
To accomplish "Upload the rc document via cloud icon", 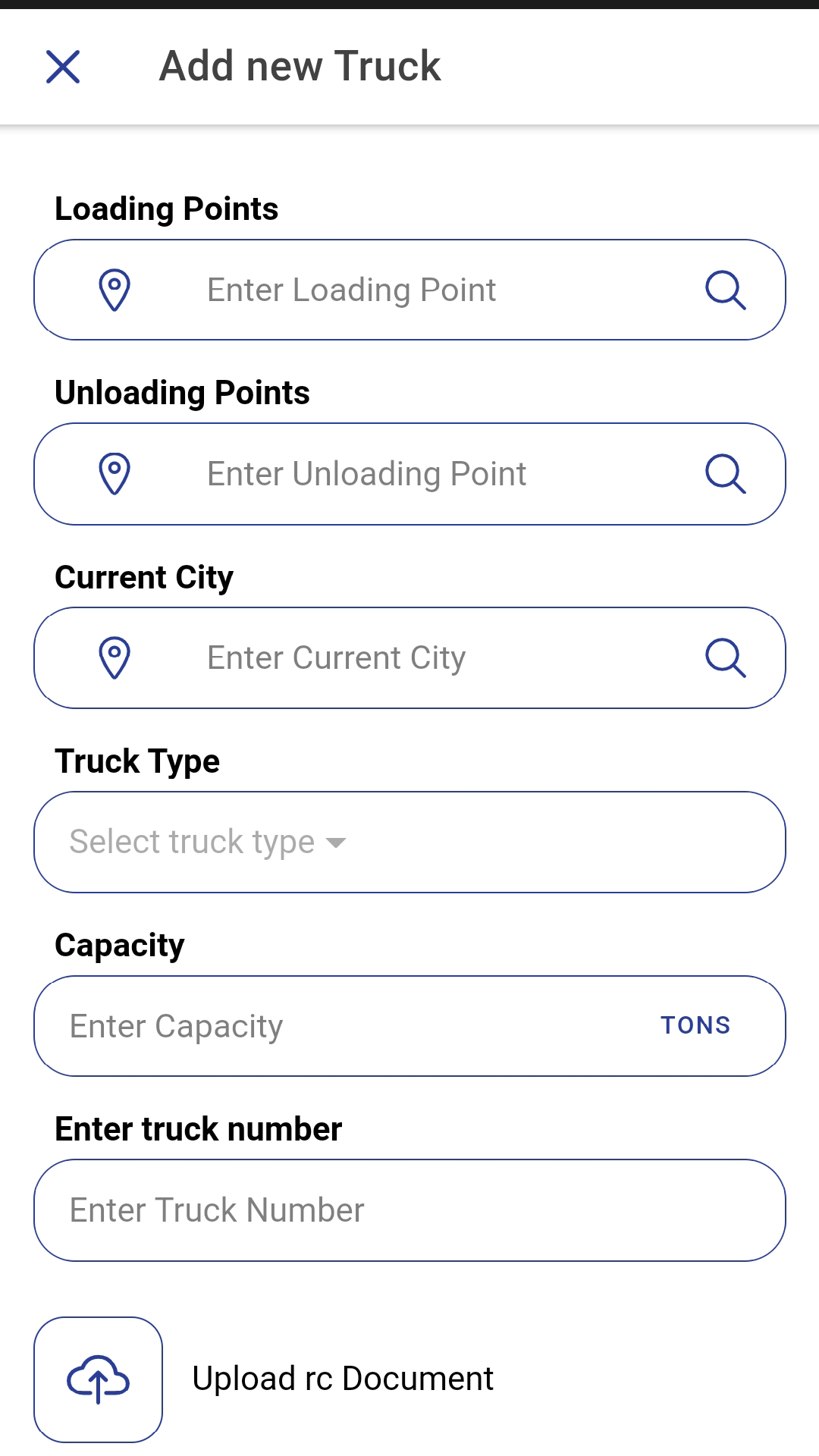I will tap(99, 1379).
